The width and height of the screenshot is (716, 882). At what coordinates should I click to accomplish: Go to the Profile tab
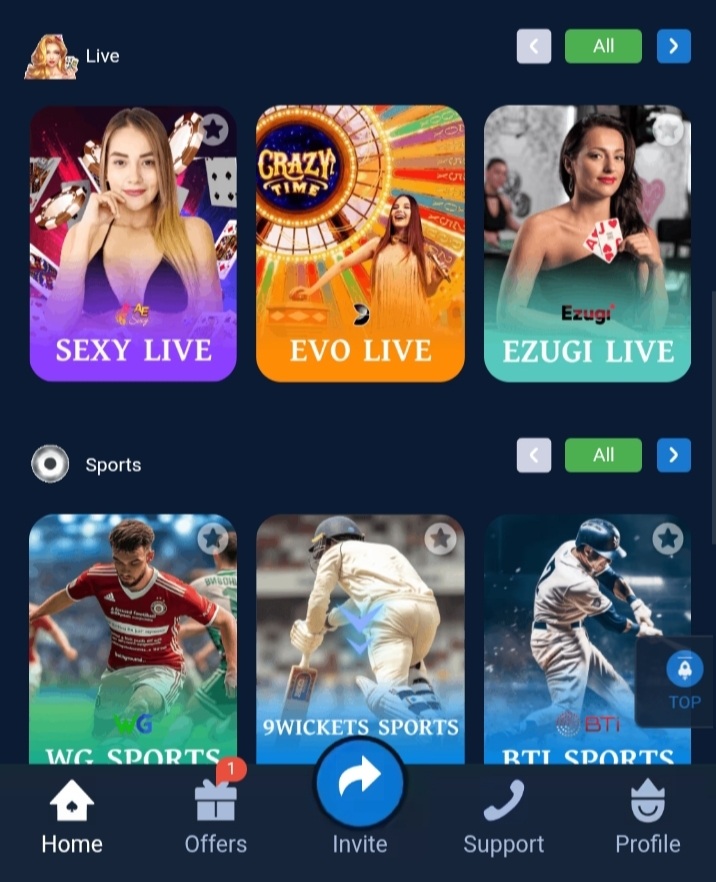[x=647, y=820]
